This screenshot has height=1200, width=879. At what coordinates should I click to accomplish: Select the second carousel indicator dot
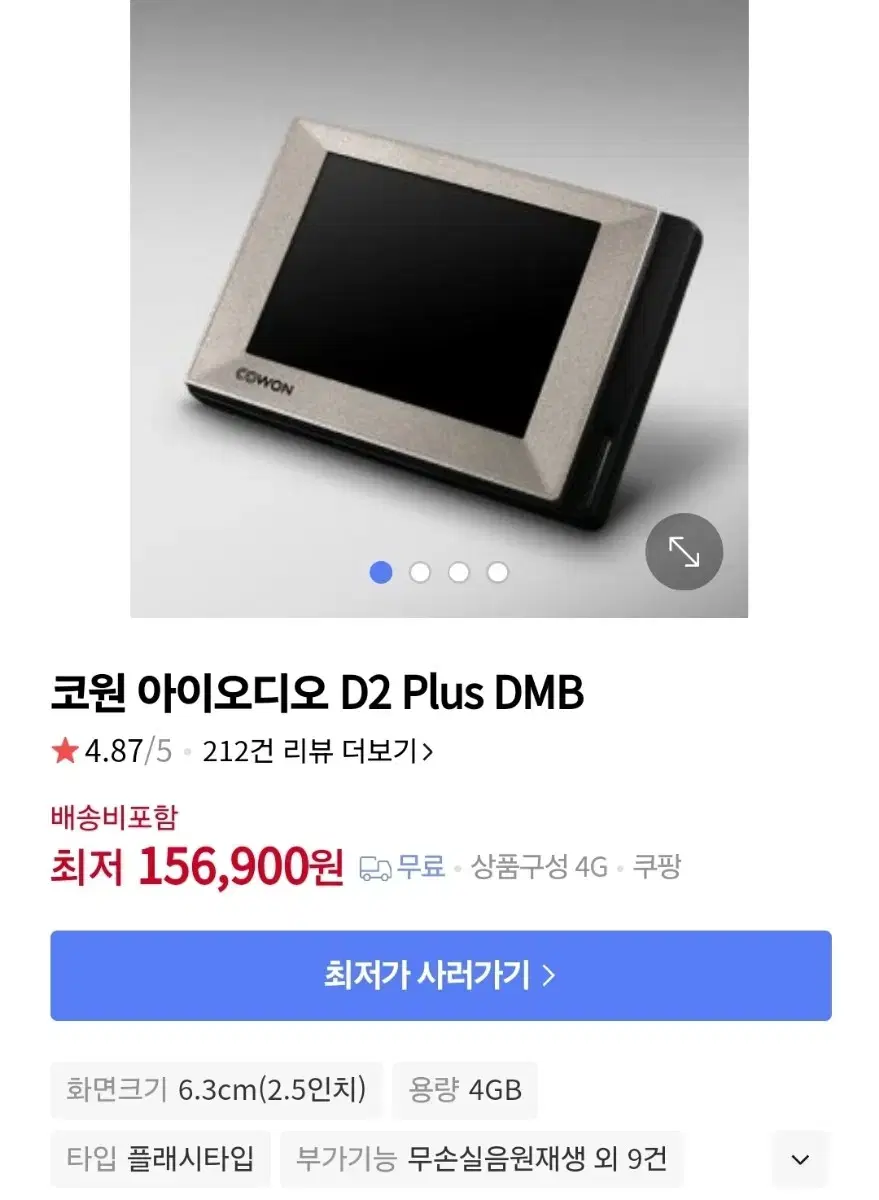click(x=420, y=573)
